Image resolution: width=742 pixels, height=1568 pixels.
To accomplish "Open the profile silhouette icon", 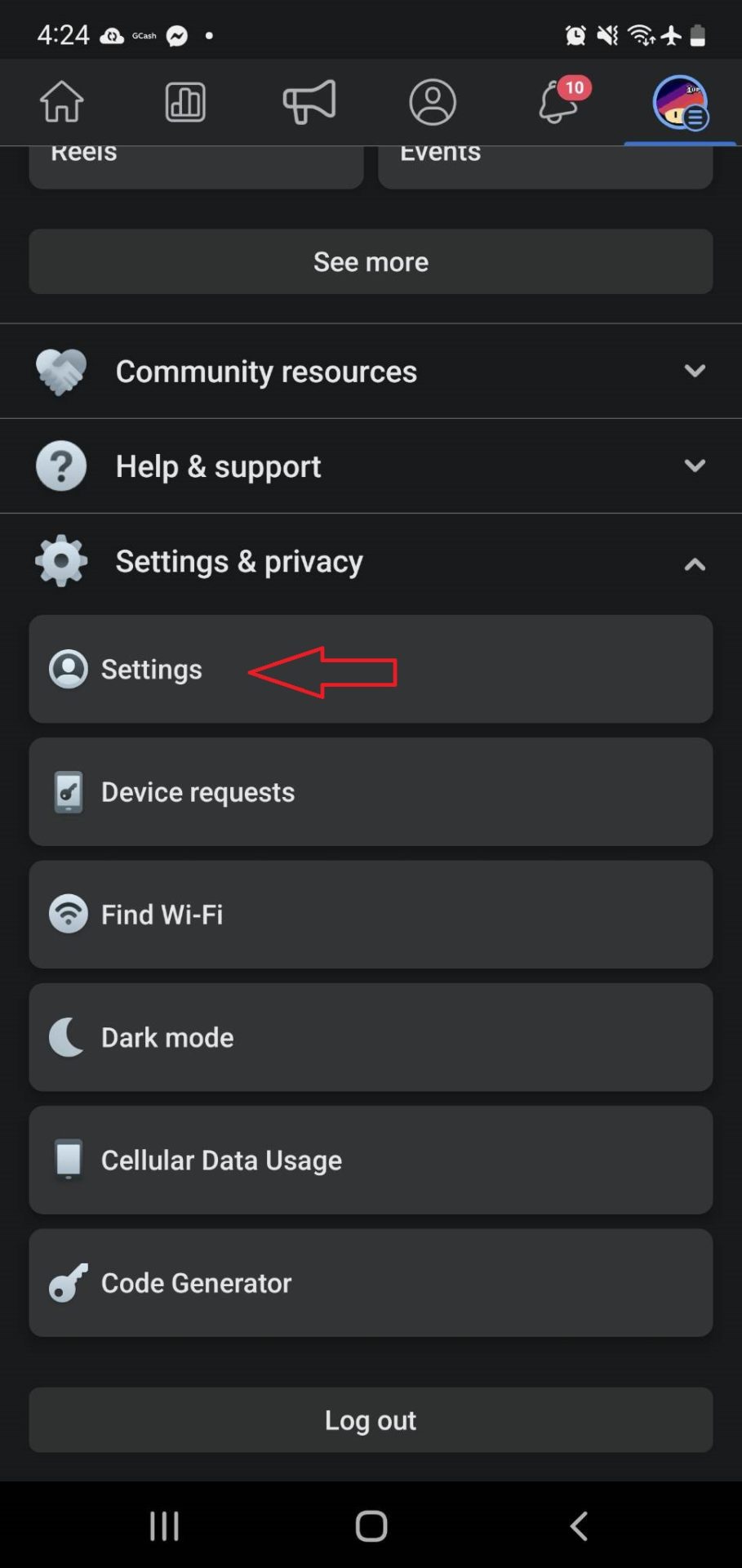I will 433,101.
